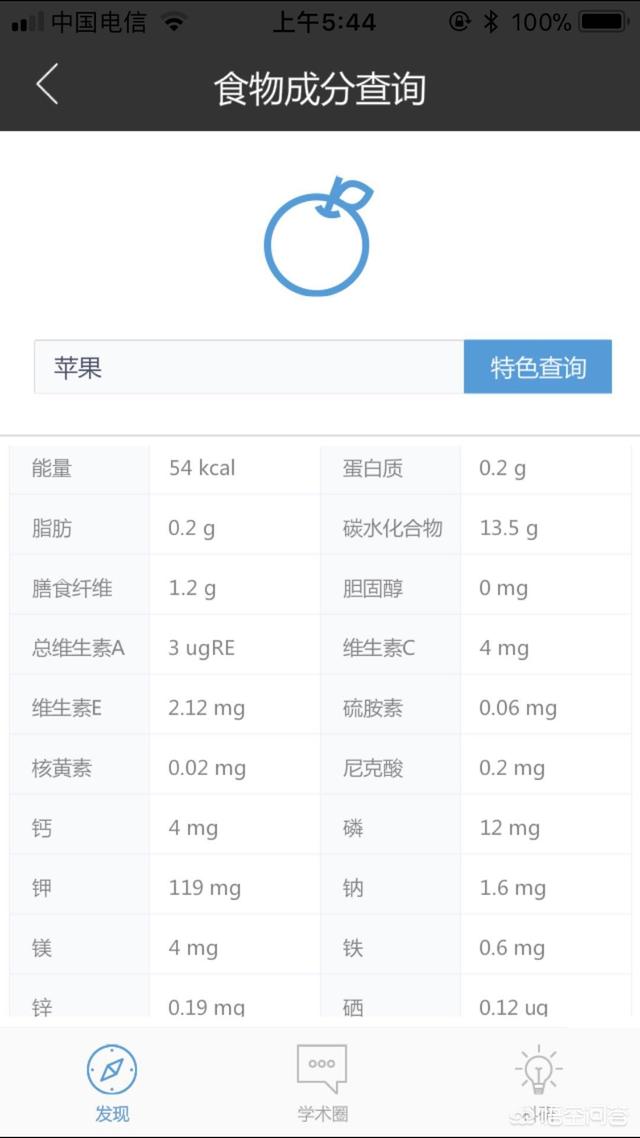Open the 学术圈 tab

[322, 1083]
